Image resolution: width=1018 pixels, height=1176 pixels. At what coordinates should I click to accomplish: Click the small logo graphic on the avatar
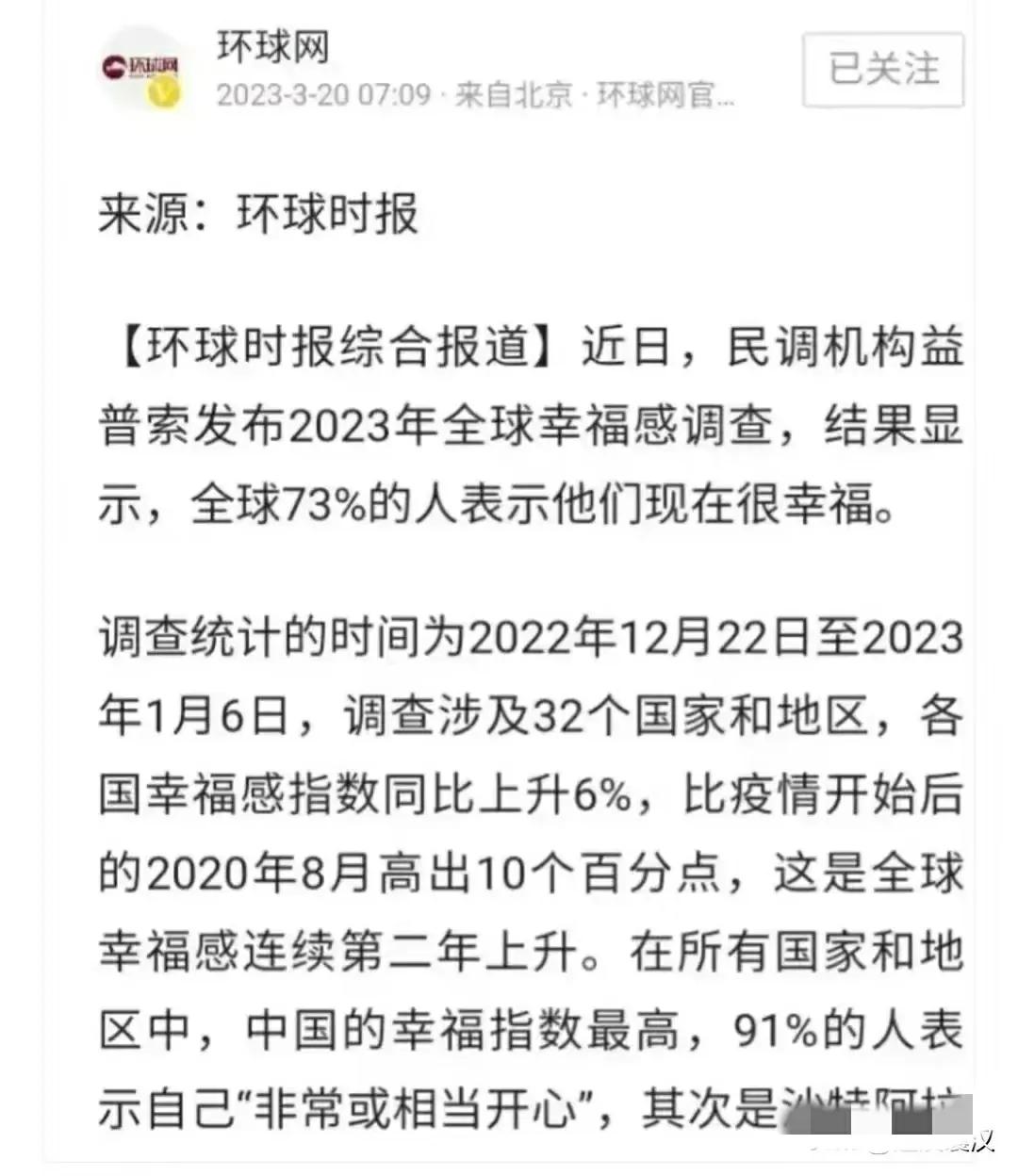[x=140, y=64]
